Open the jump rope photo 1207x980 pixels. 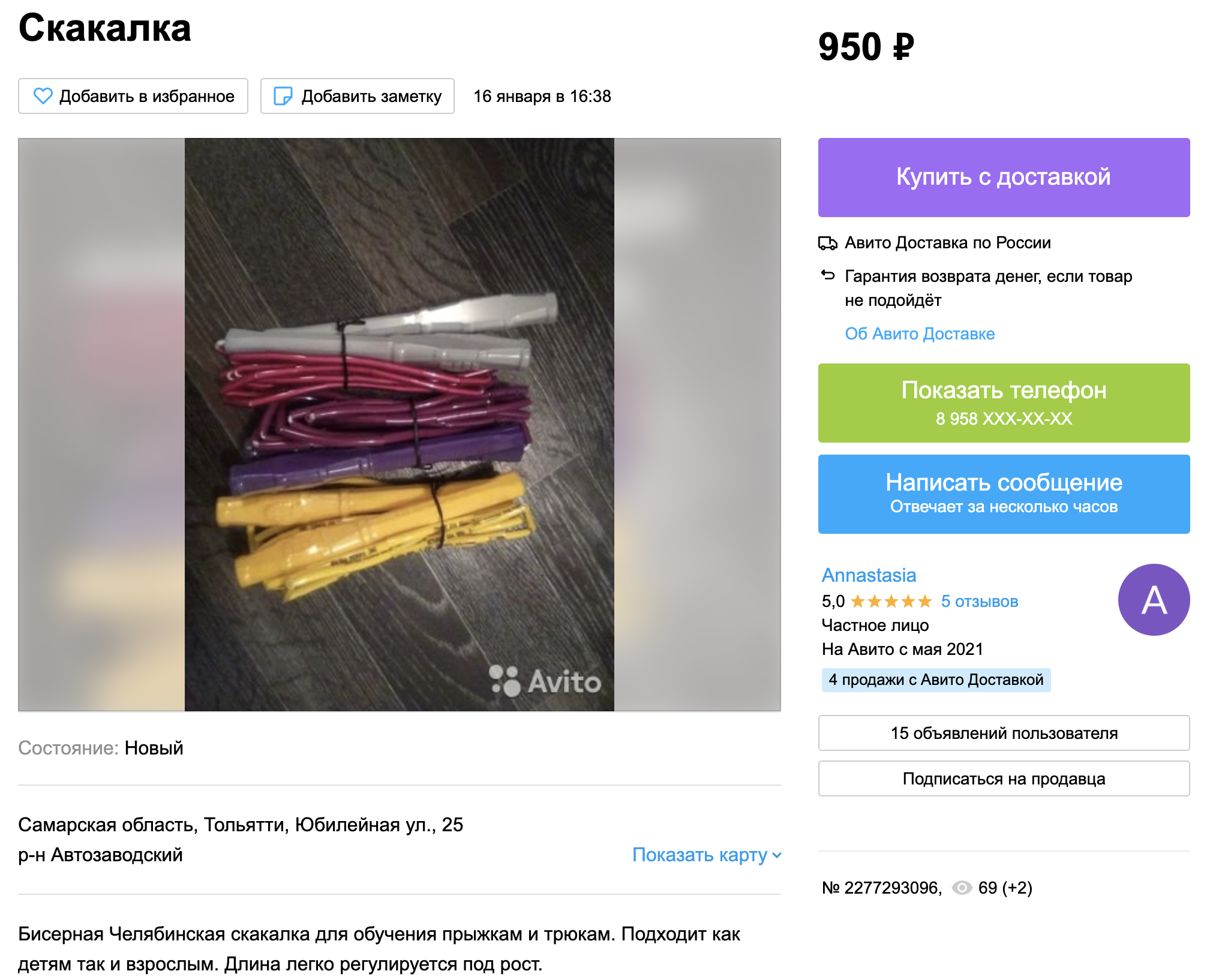coord(399,425)
